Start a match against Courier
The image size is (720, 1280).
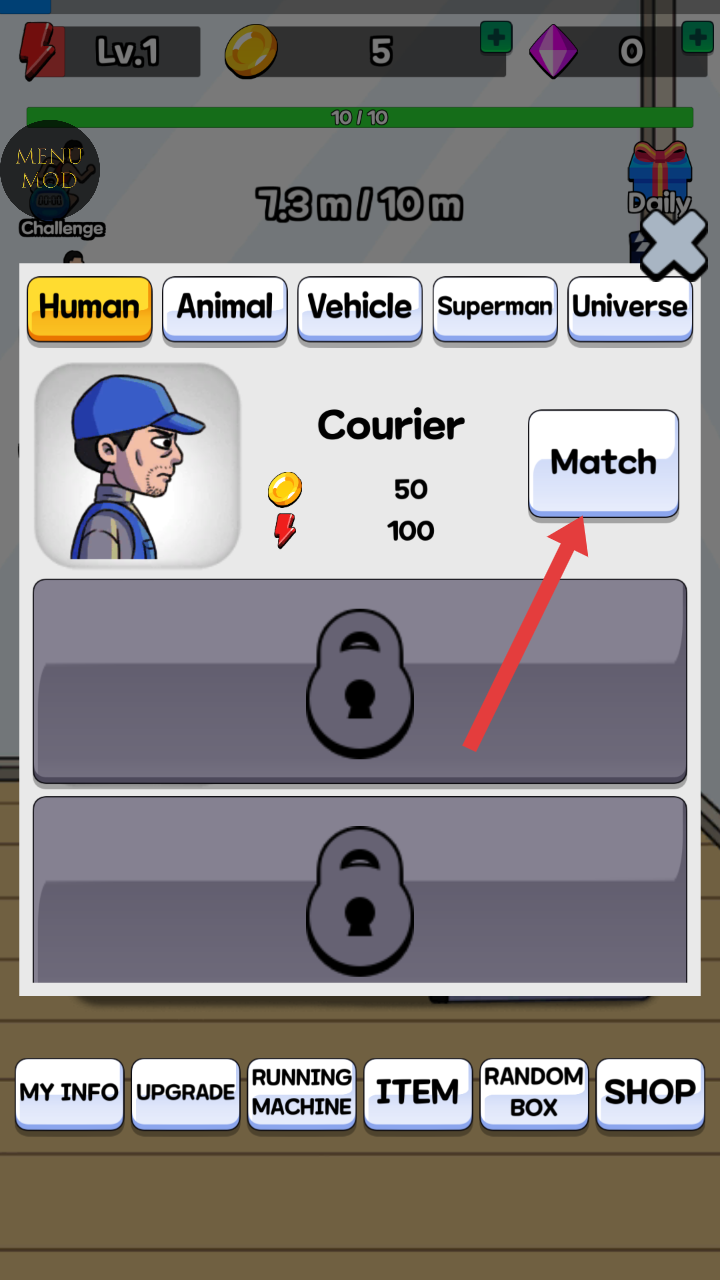[603, 462]
